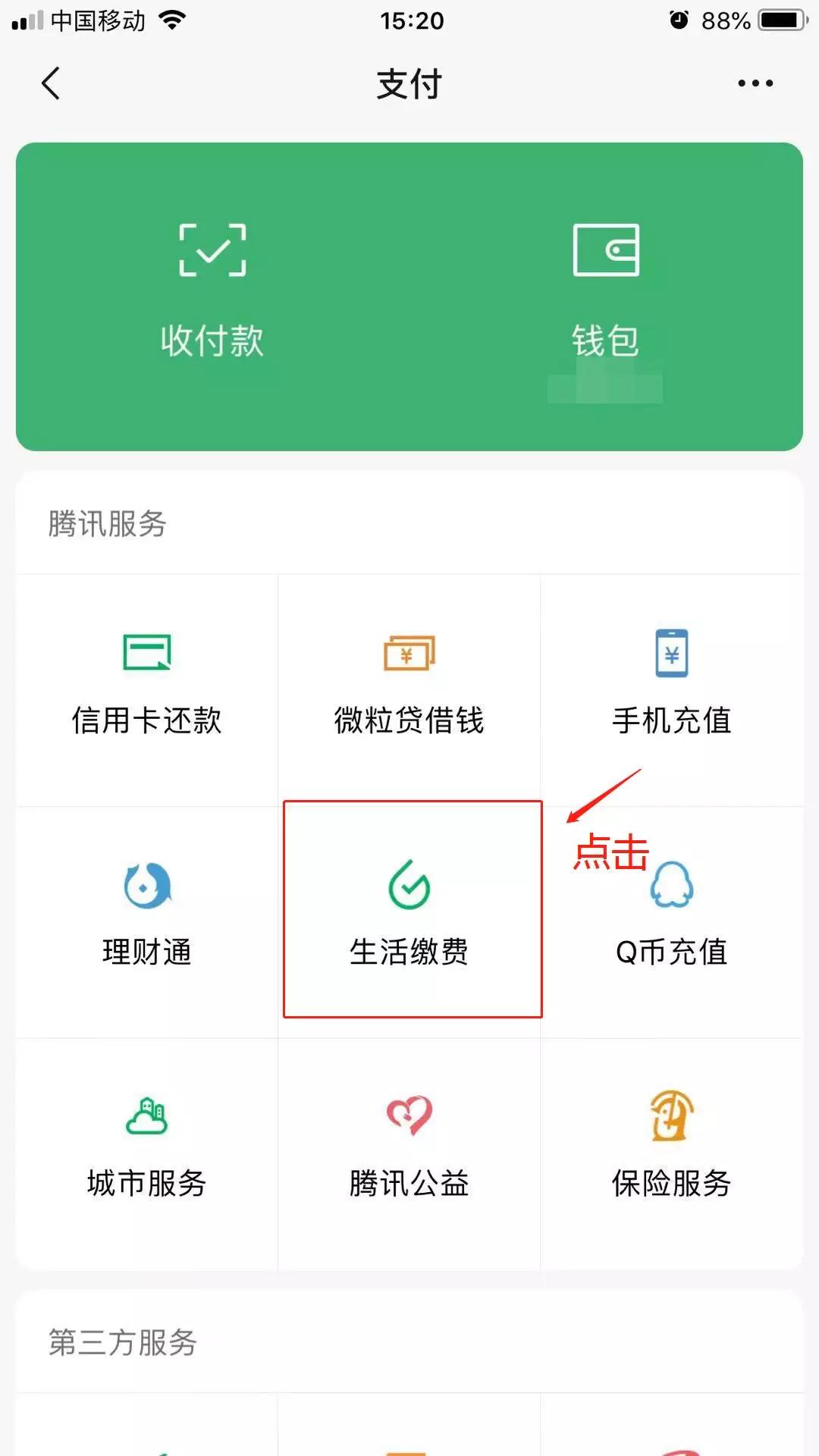The width and height of the screenshot is (819, 1456).
Task: Open Q币充值 recharge
Action: coord(672,922)
